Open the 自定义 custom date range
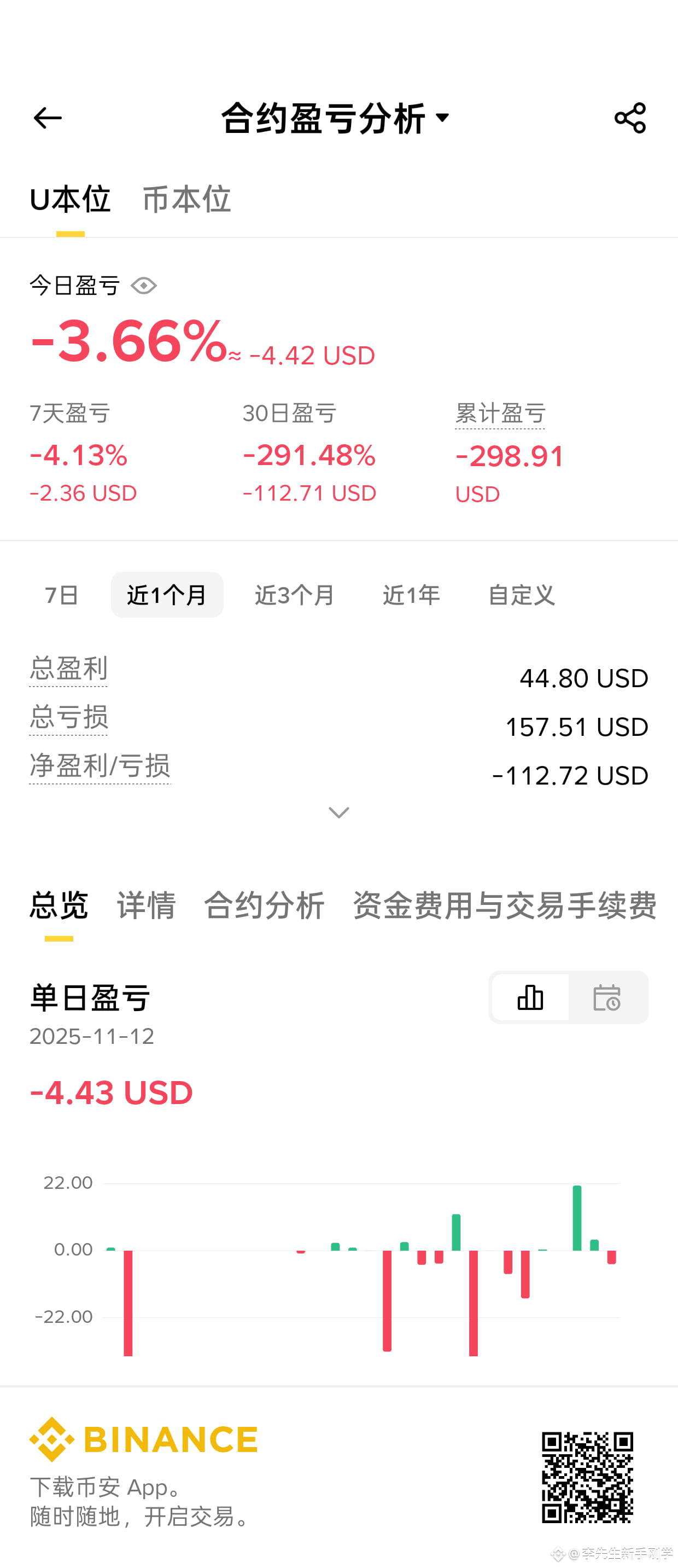 click(522, 595)
